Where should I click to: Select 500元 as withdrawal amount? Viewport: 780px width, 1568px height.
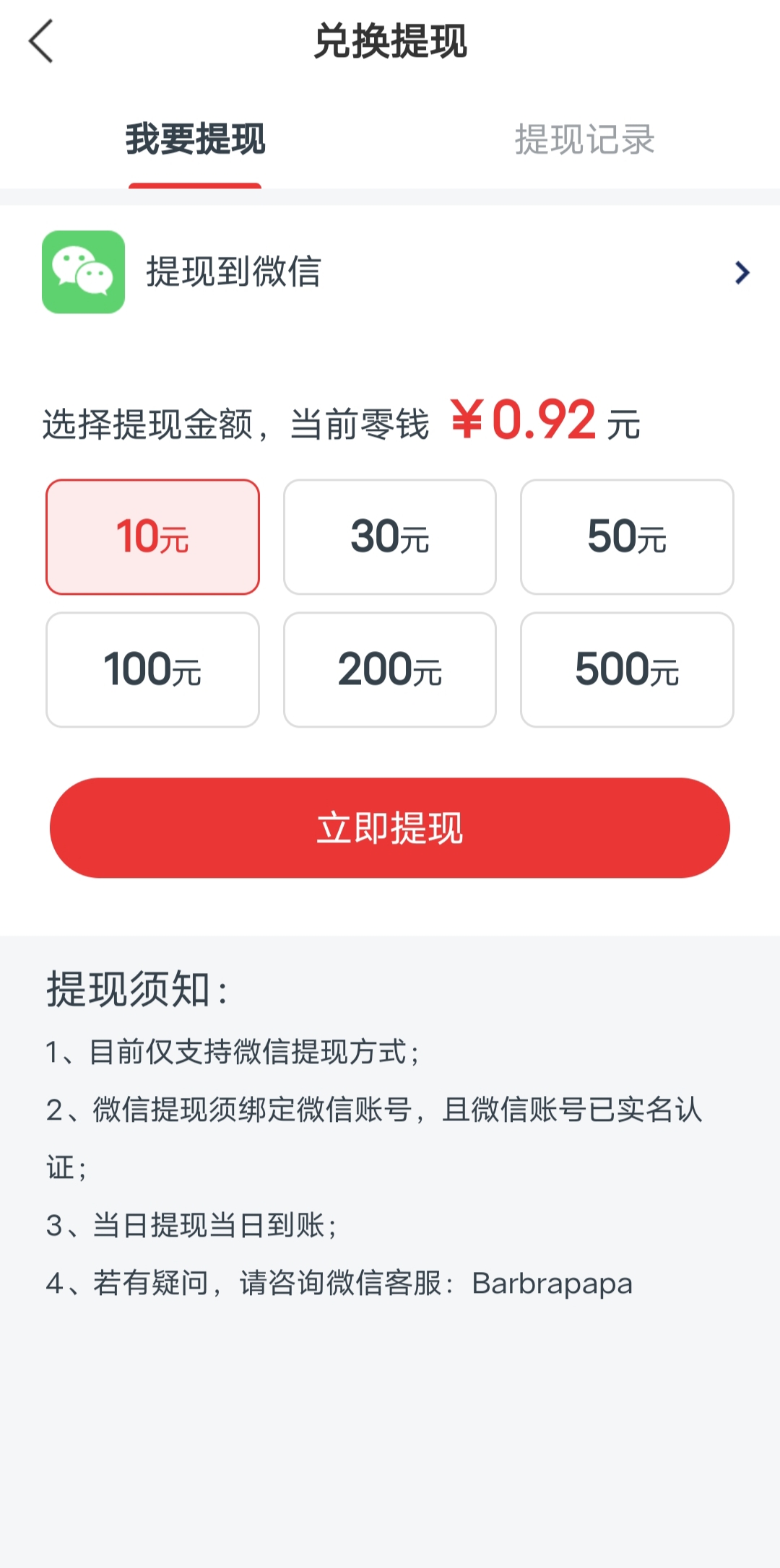tap(627, 670)
